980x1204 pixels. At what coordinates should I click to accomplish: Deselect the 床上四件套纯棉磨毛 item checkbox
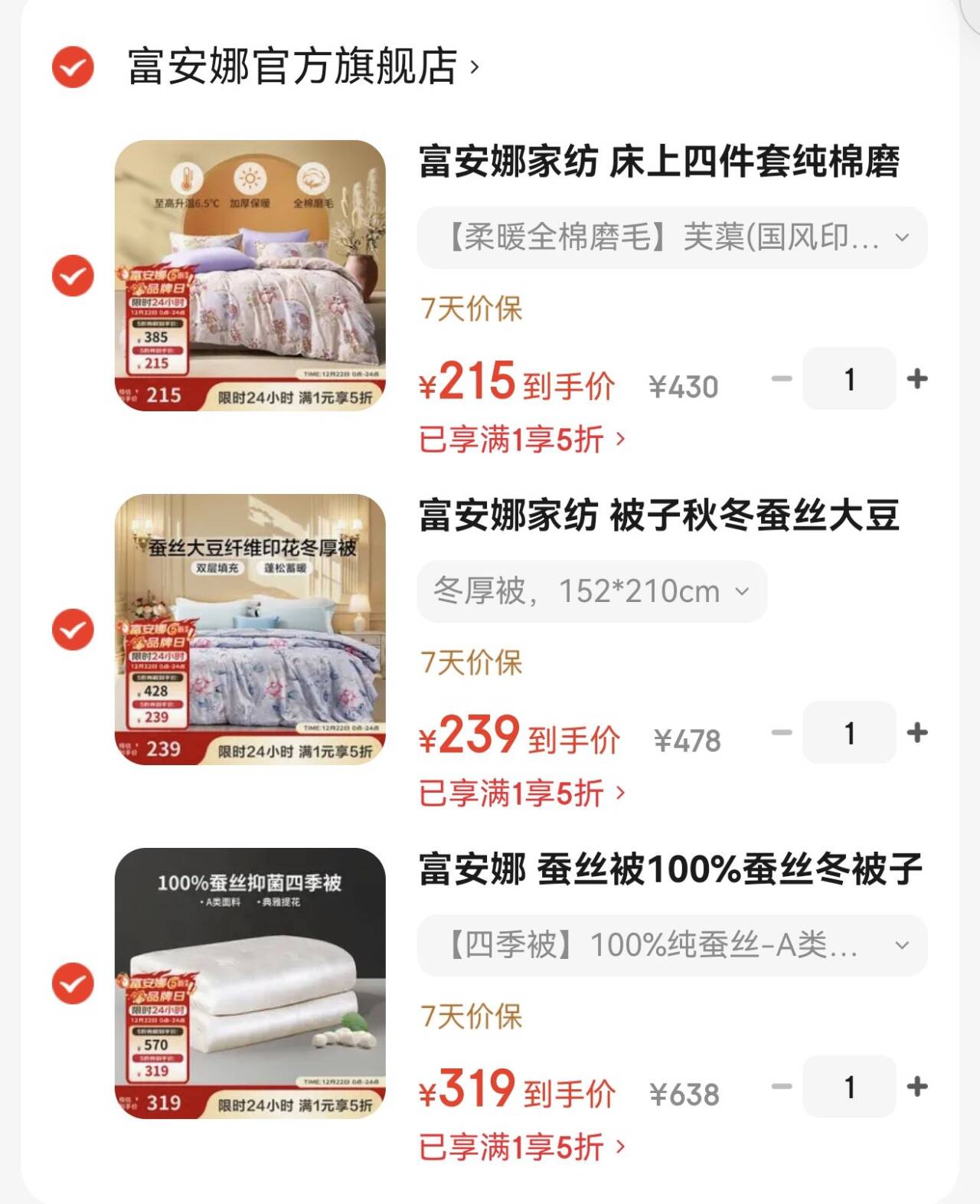(73, 276)
